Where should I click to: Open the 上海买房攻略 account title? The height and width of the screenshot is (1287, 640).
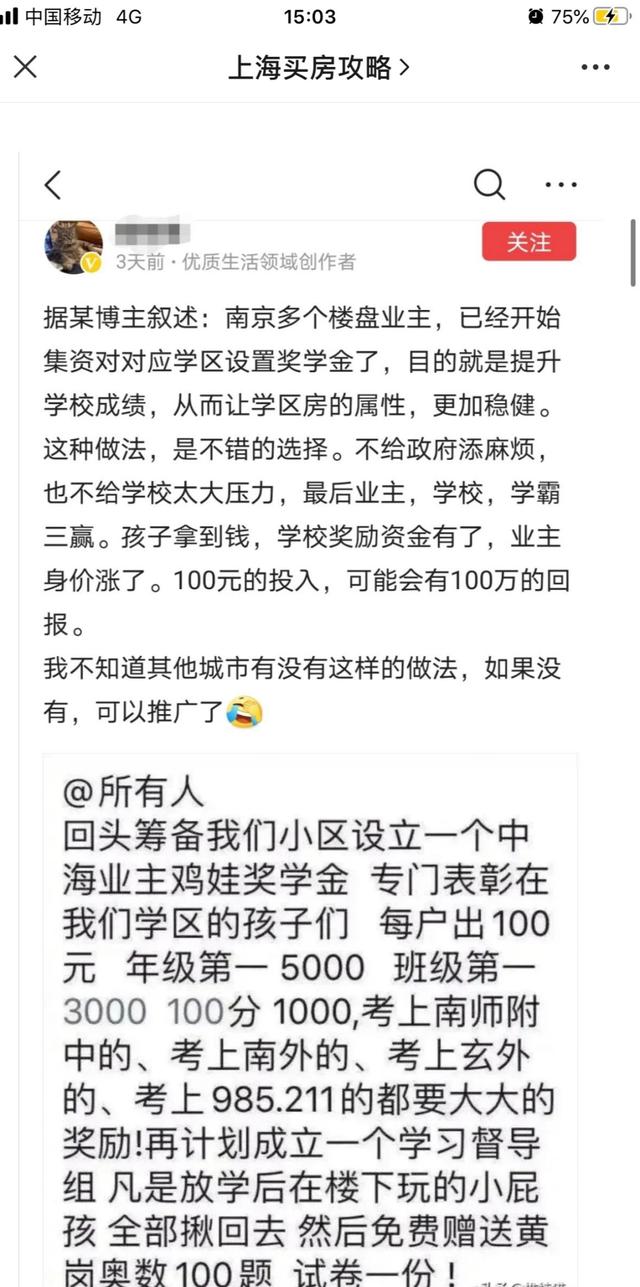319,68
